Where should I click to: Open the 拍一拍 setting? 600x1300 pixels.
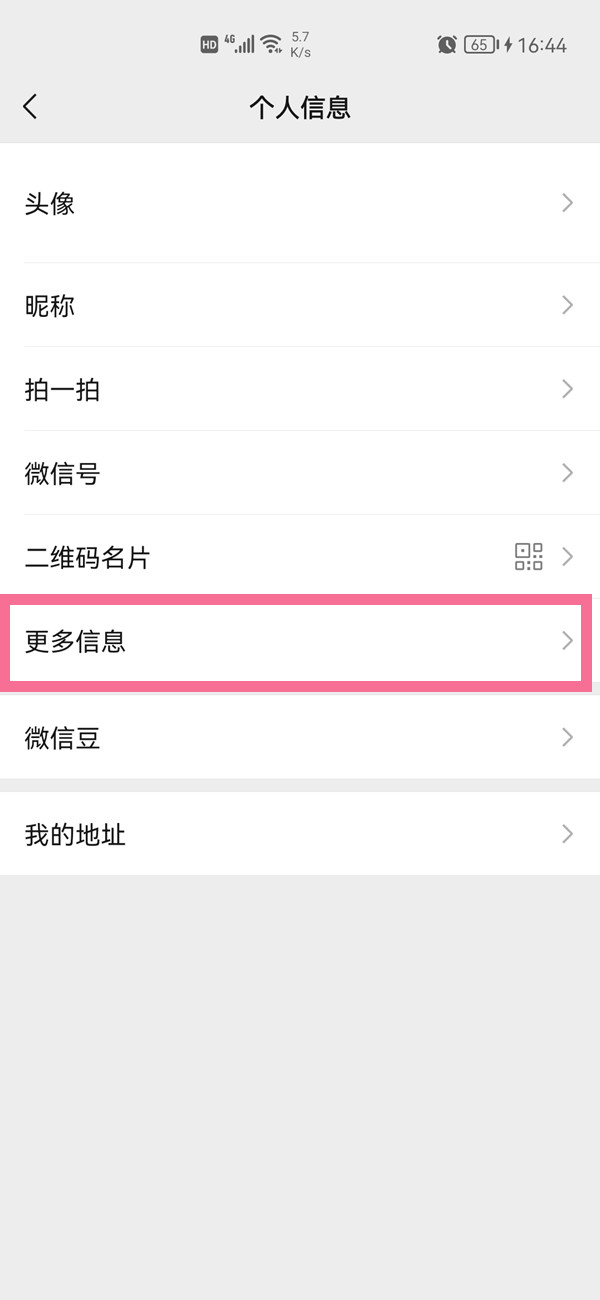tap(300, 389)
